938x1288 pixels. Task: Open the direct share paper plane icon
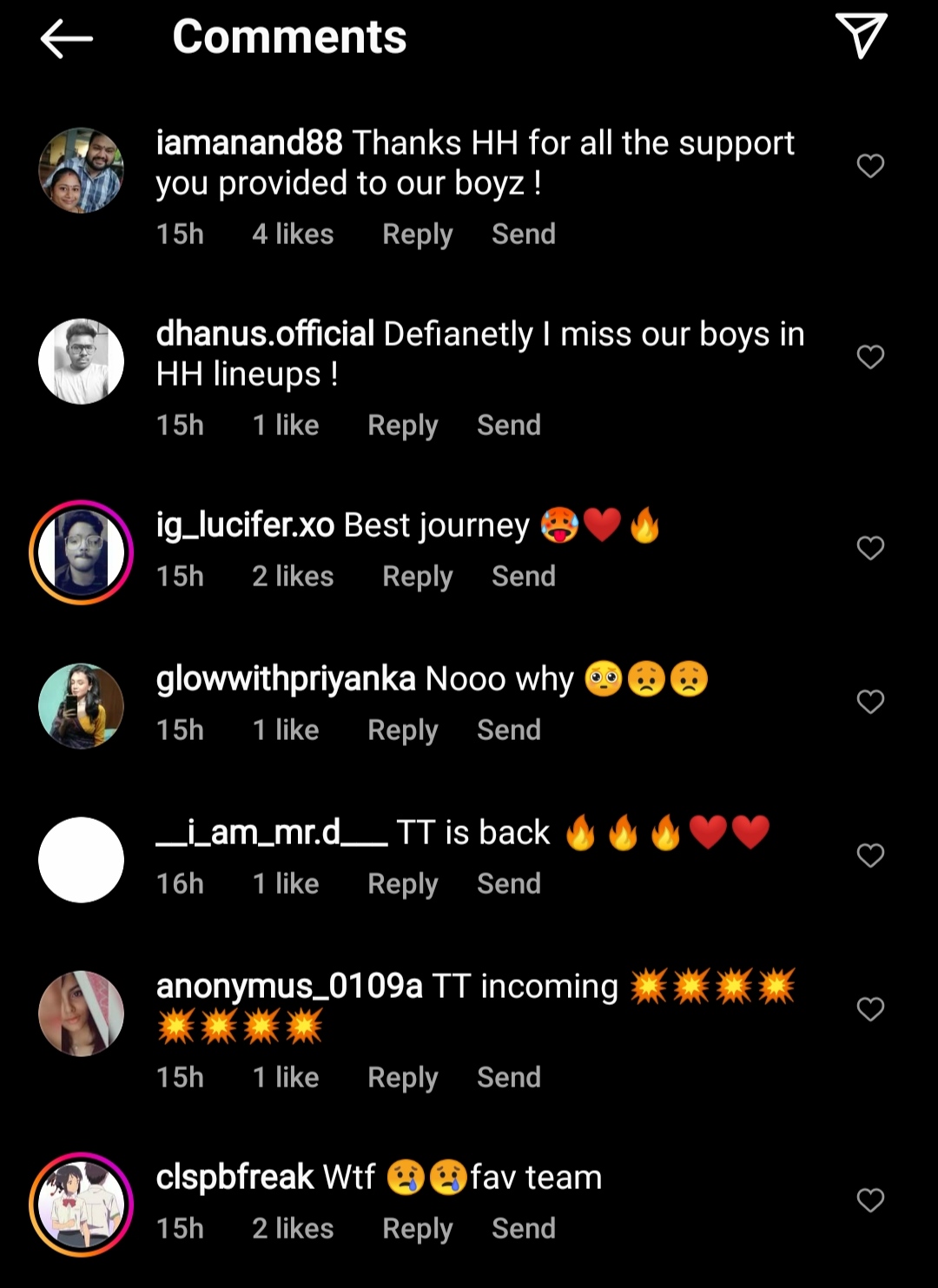[861, 36]
